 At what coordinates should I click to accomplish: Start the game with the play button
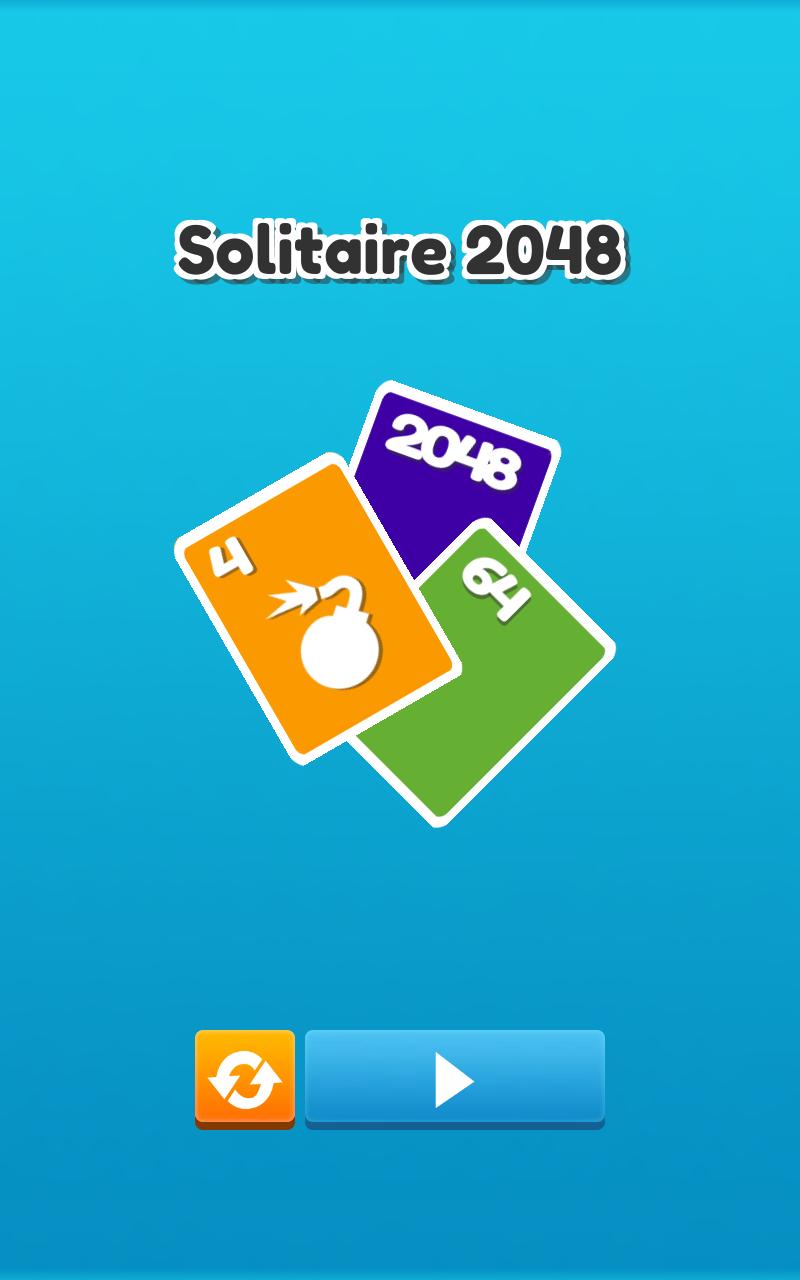pyautogui.click(x=454, y=1078)
